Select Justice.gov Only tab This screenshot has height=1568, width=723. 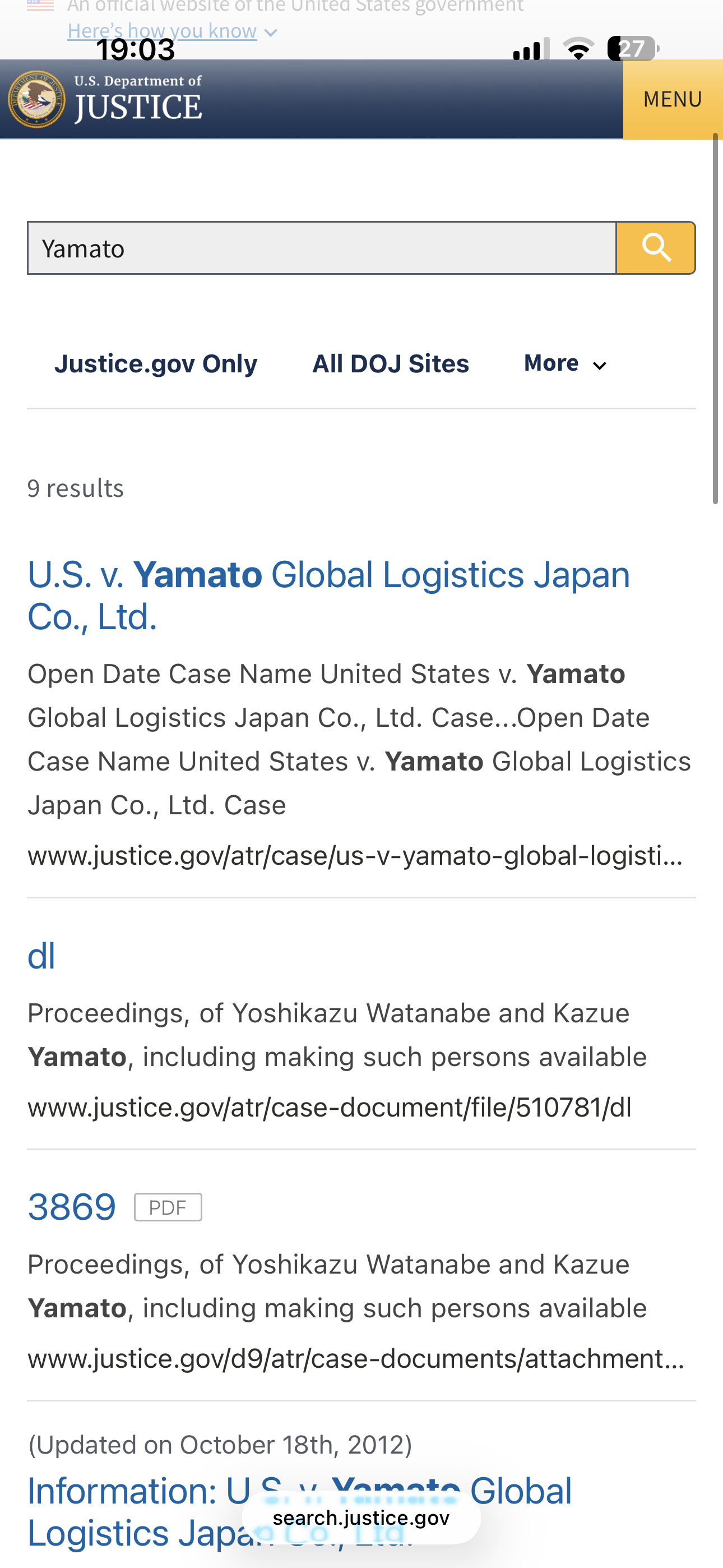(x=156, y=364)
